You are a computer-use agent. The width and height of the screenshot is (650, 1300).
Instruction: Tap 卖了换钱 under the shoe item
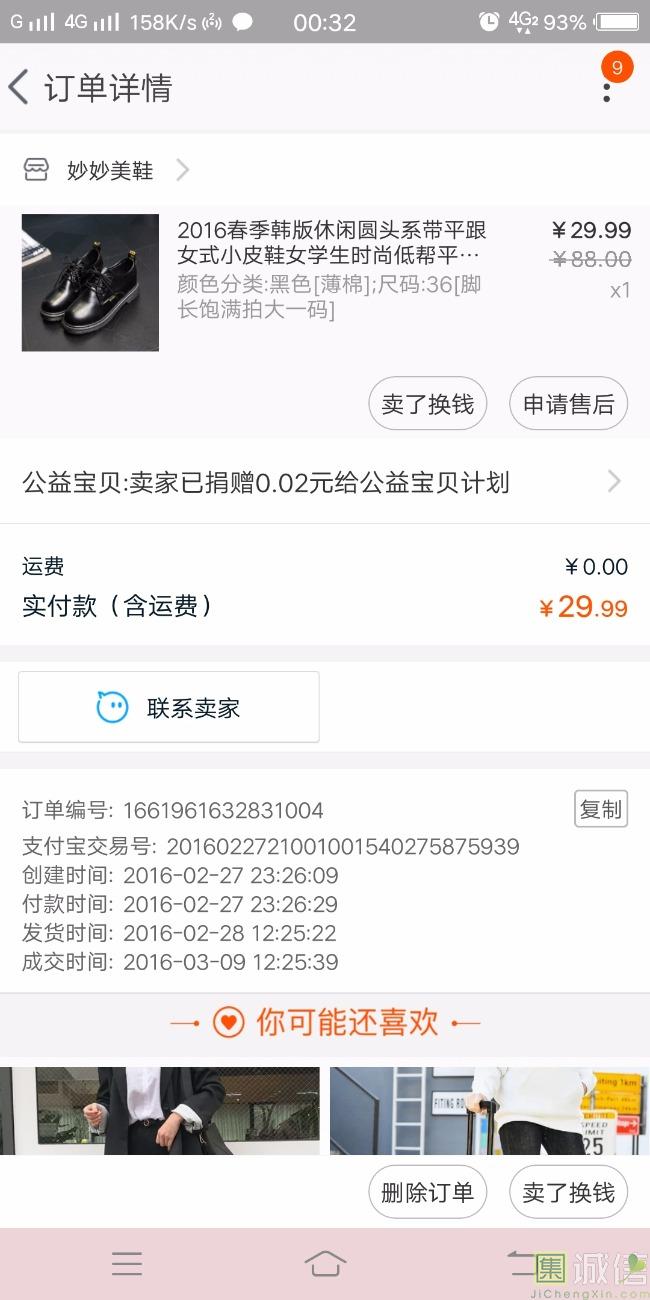[x=428, y=404]
